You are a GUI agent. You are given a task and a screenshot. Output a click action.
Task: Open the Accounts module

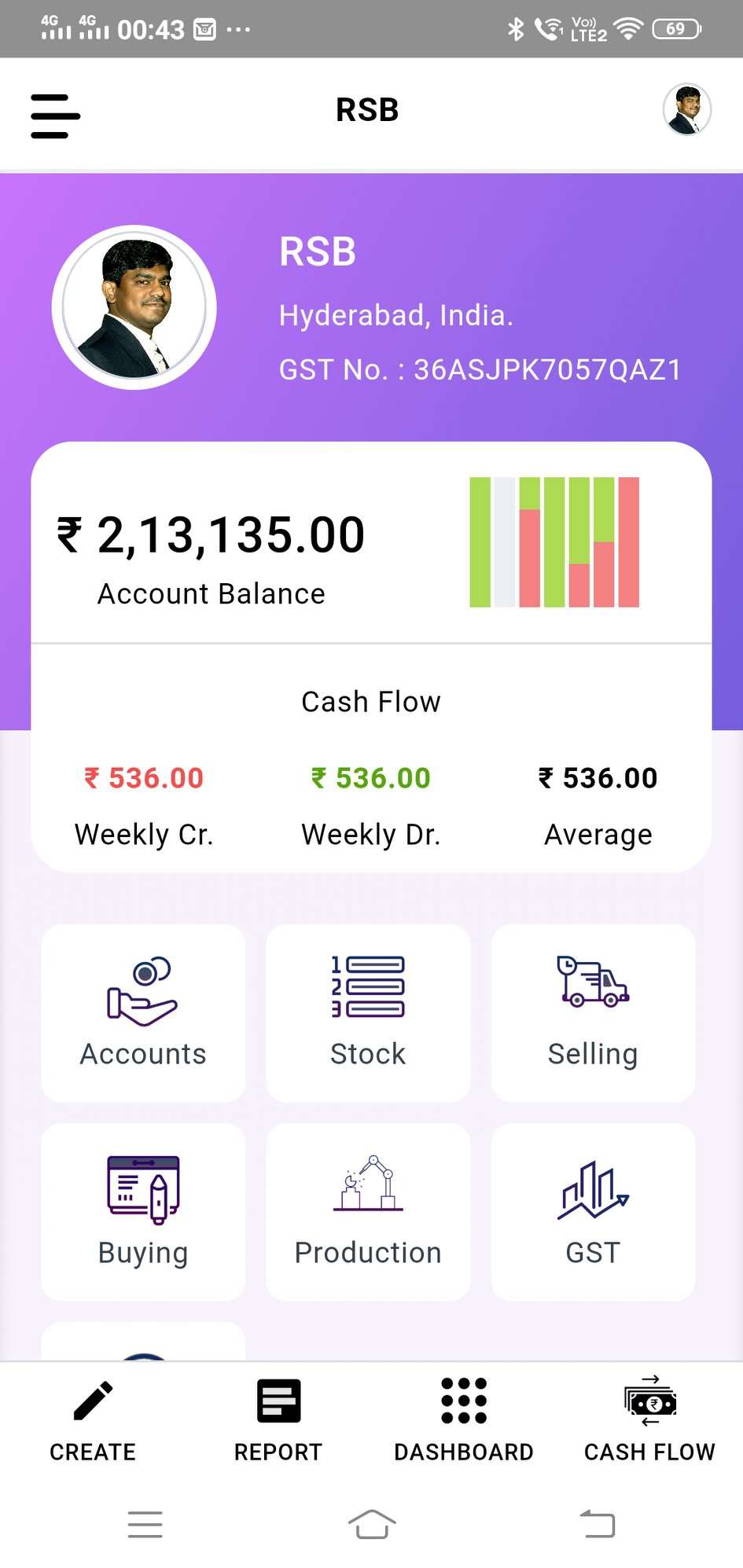click(143, 1012)
